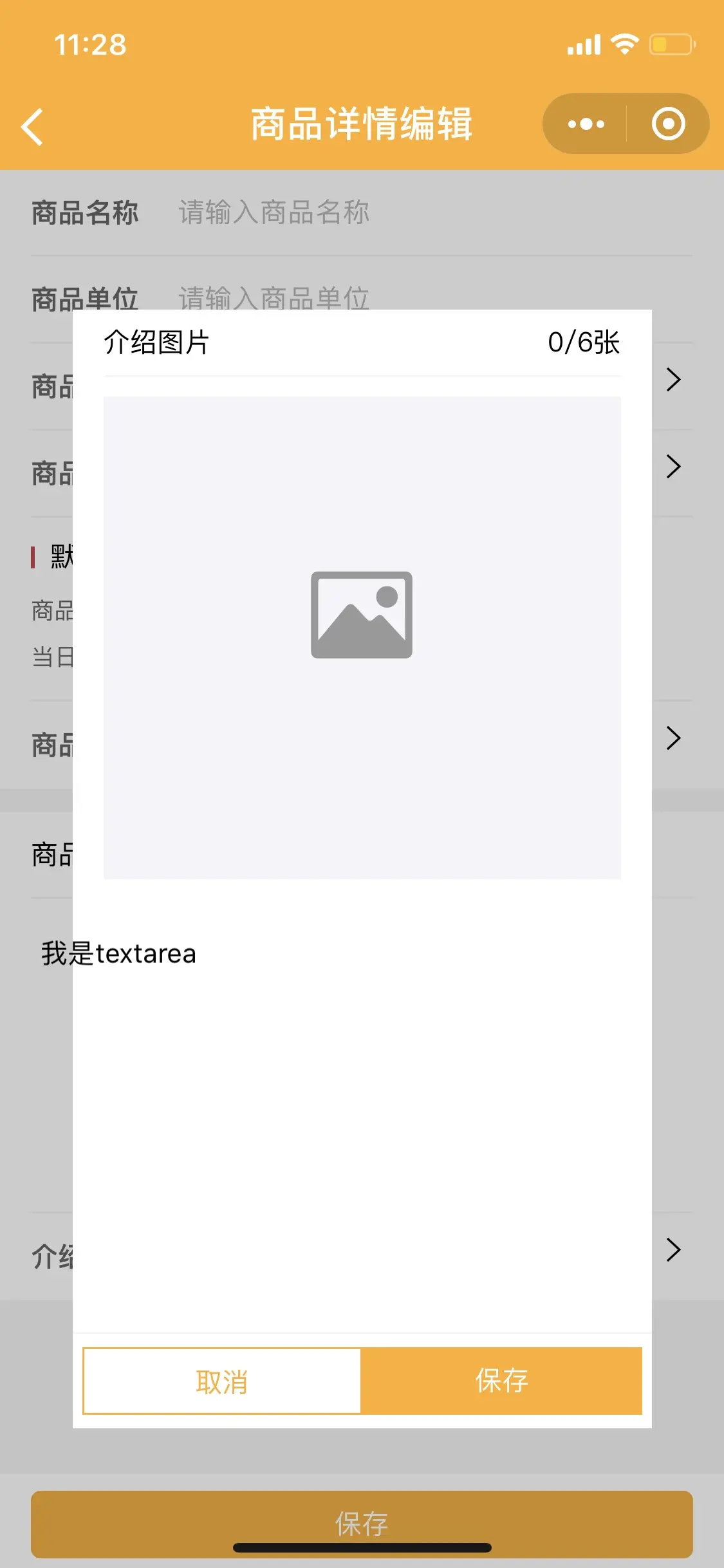Go back from 商品详情编辑 page
724x1568 pixels.
(32, 126)
